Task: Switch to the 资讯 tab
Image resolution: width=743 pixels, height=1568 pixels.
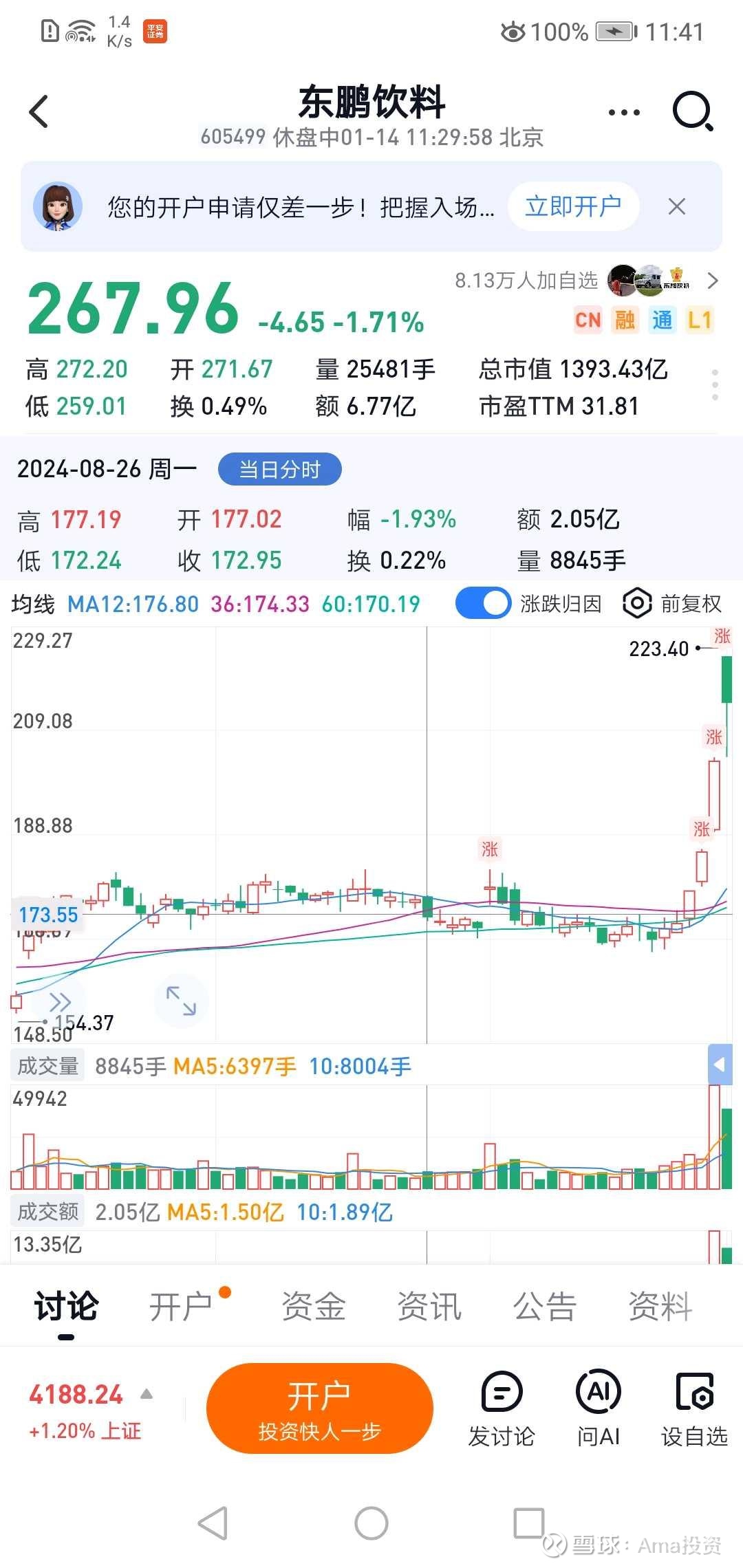Action: coord(429,1307)
